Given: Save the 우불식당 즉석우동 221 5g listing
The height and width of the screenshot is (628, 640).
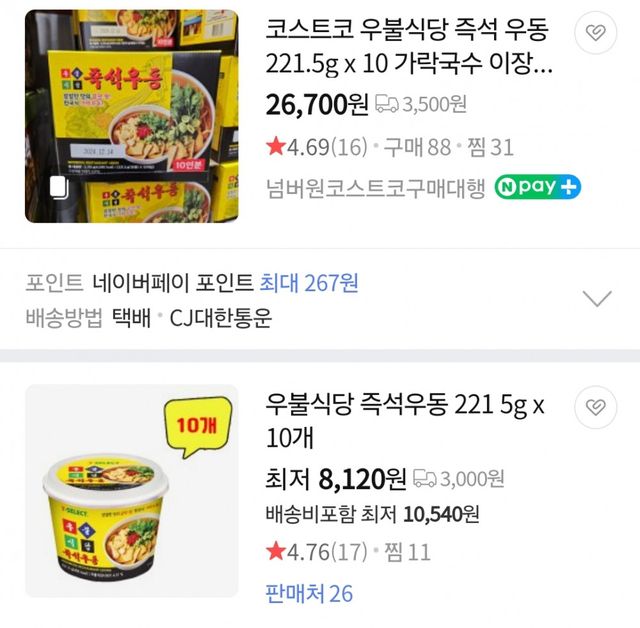Looking at the screenshot, I should (x=595, y=409).
